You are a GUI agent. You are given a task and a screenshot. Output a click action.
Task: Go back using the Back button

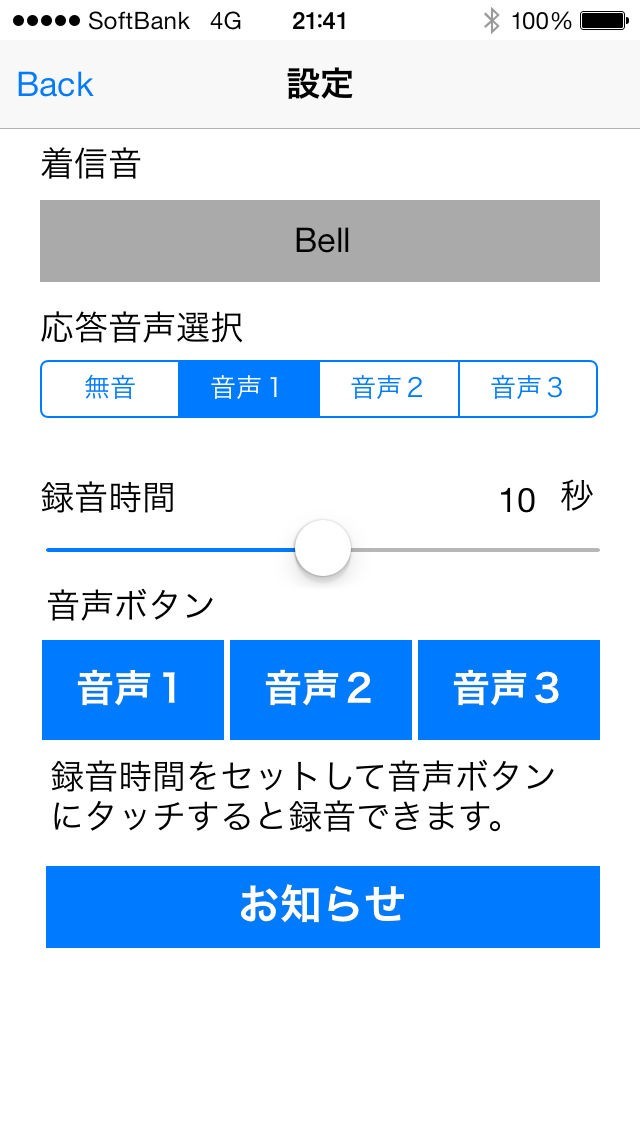click(55, 85)
